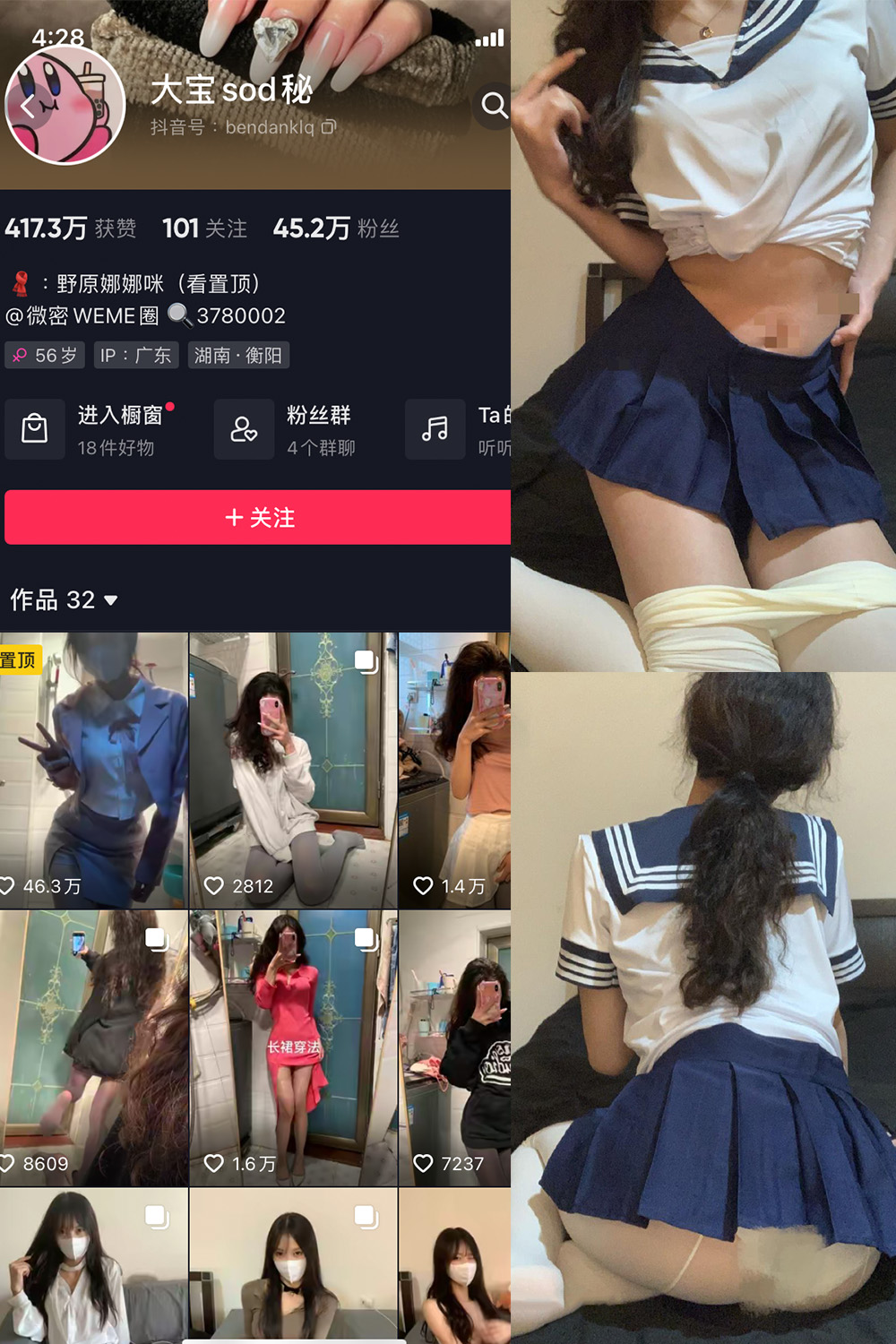Click the music note icon beside Ta的
The height and width of the screenshot is (1344, 896).
(x=435, y=429)
